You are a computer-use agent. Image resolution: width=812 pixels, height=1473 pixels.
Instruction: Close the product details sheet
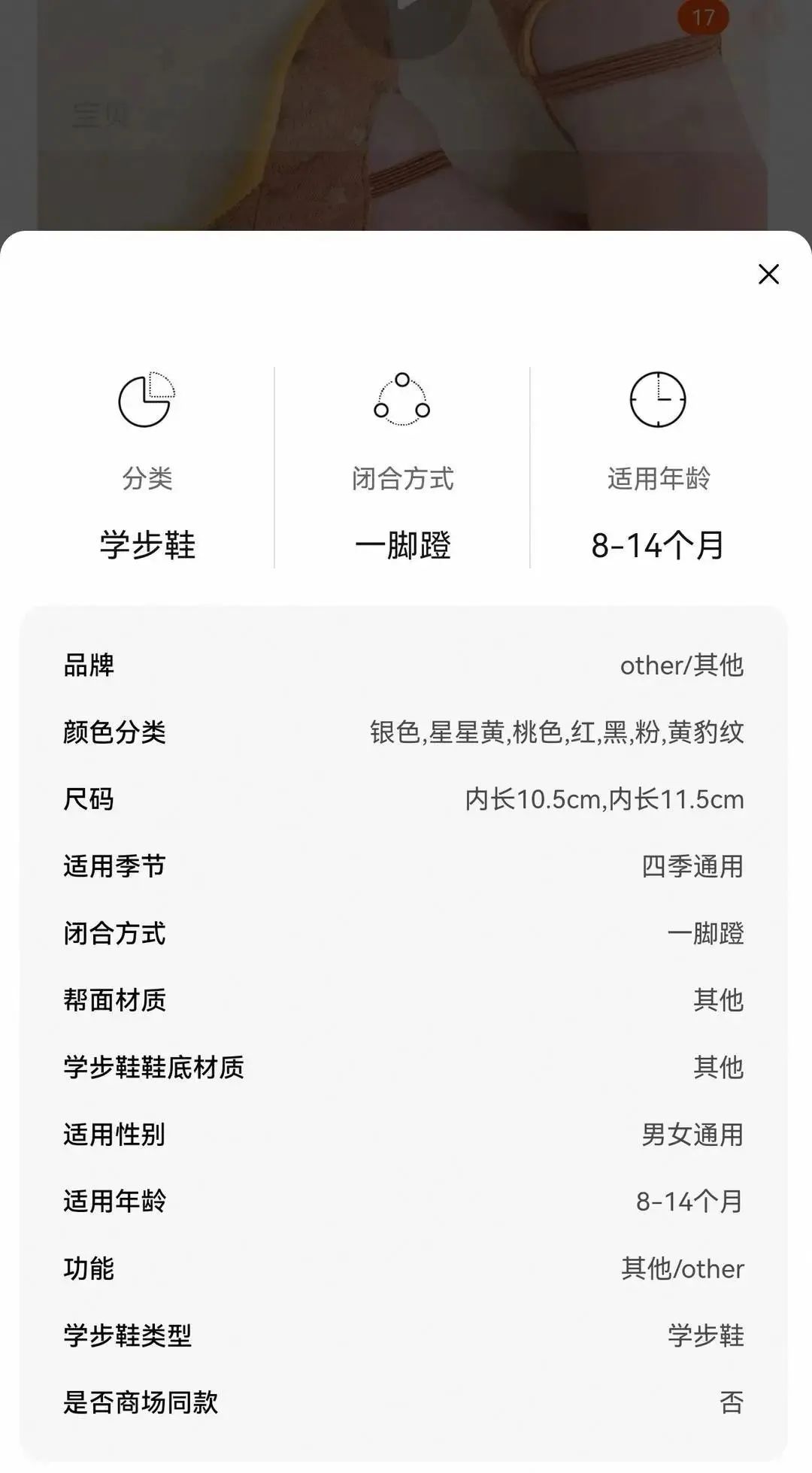point(768,274)
